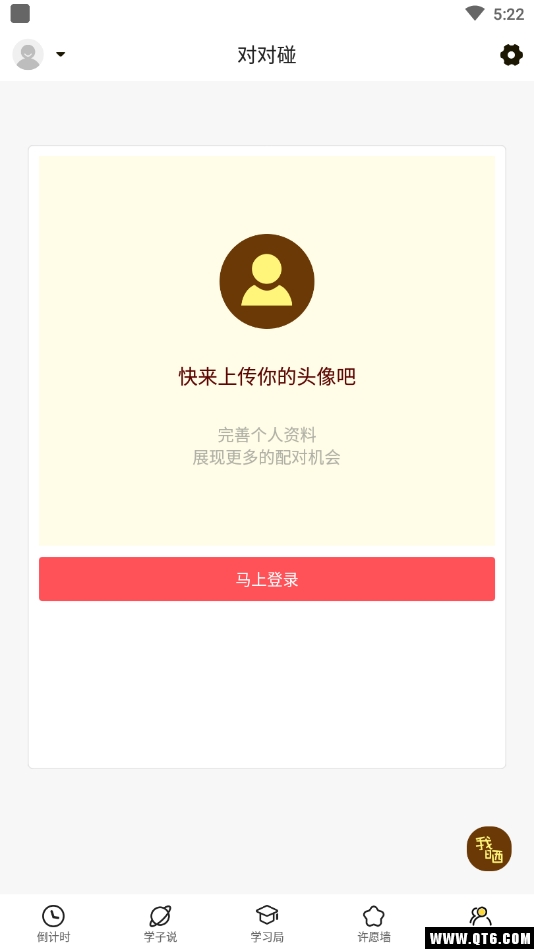Expand the dropdown arrow beside the avatar
Image resolution: width=534 pixels, height=949 pixels.
(61, 54)
